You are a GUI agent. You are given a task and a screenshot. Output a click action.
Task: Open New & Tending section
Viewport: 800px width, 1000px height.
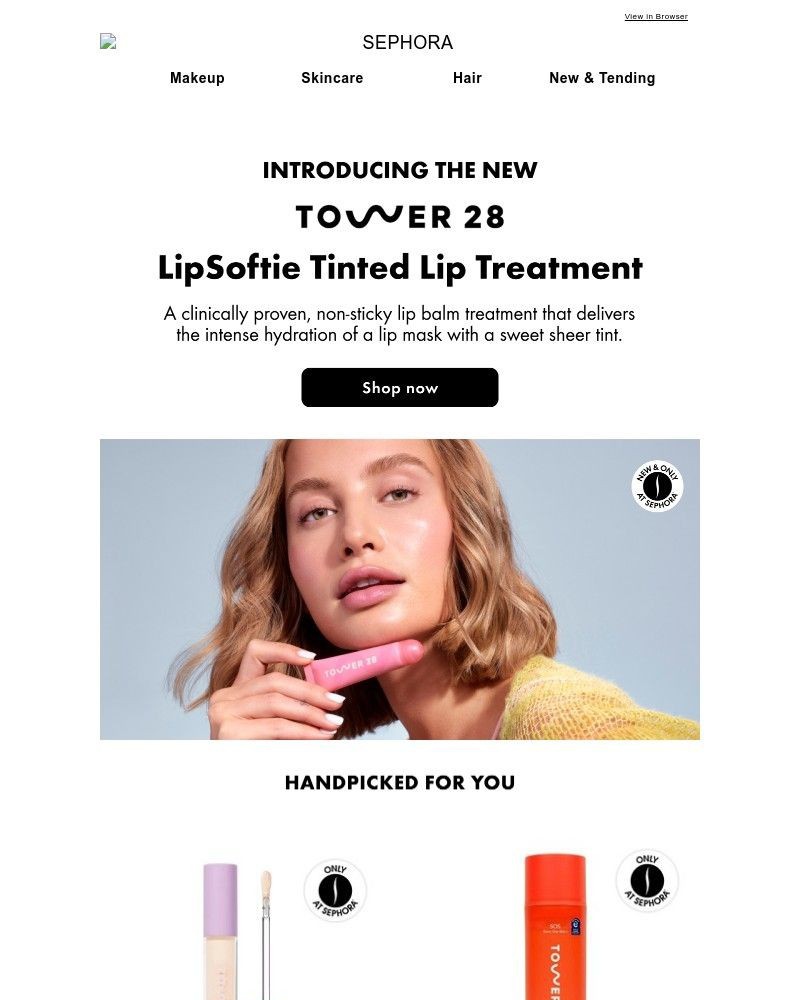(x=602, y=78)
